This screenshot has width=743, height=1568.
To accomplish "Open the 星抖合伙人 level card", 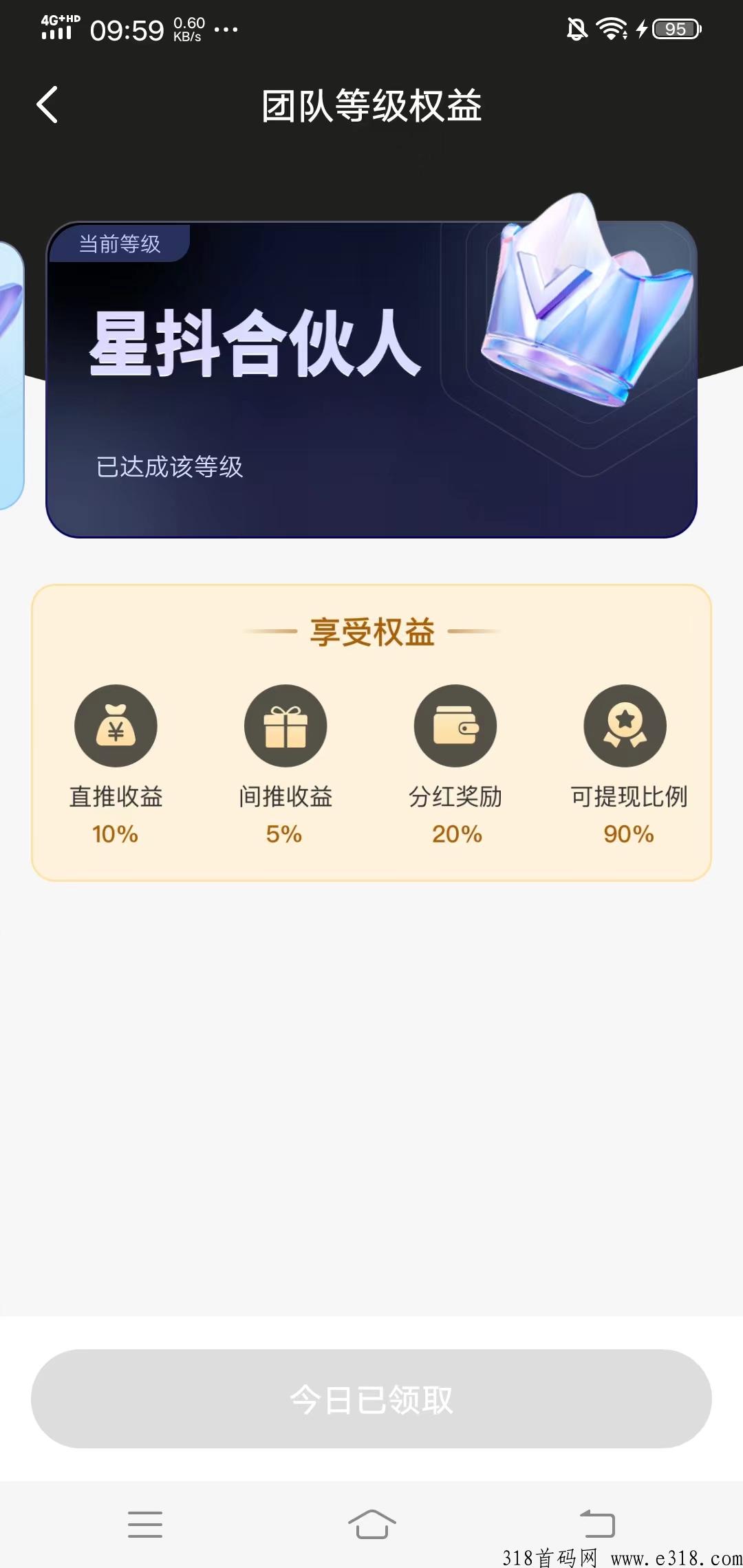I will (x=371, y=380).
